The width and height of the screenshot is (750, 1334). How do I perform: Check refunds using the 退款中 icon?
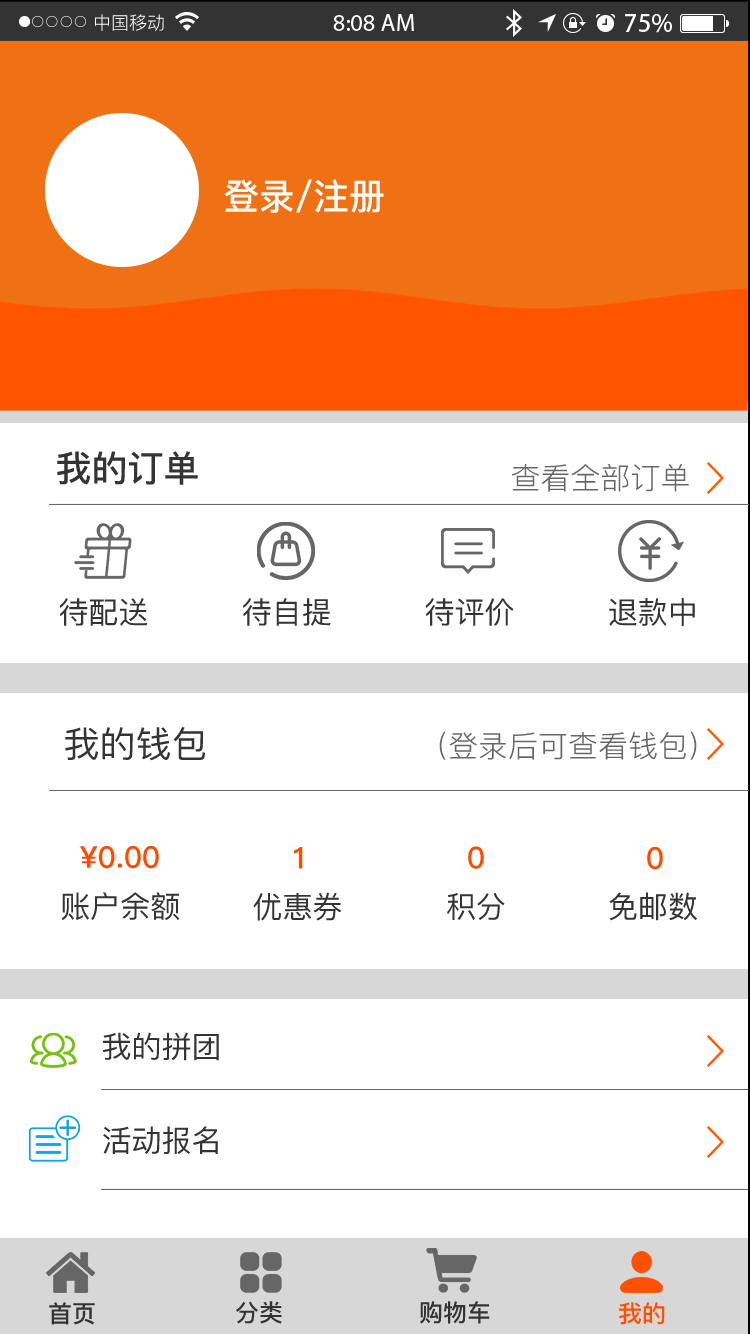[650, 549]
